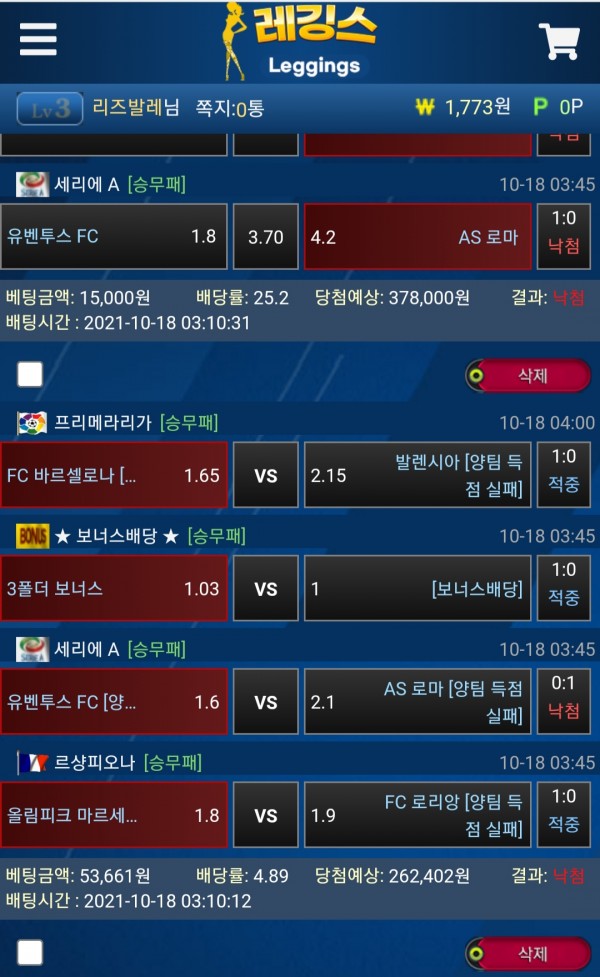Open the 쪽지 messages inbox

tap(229, 108)
